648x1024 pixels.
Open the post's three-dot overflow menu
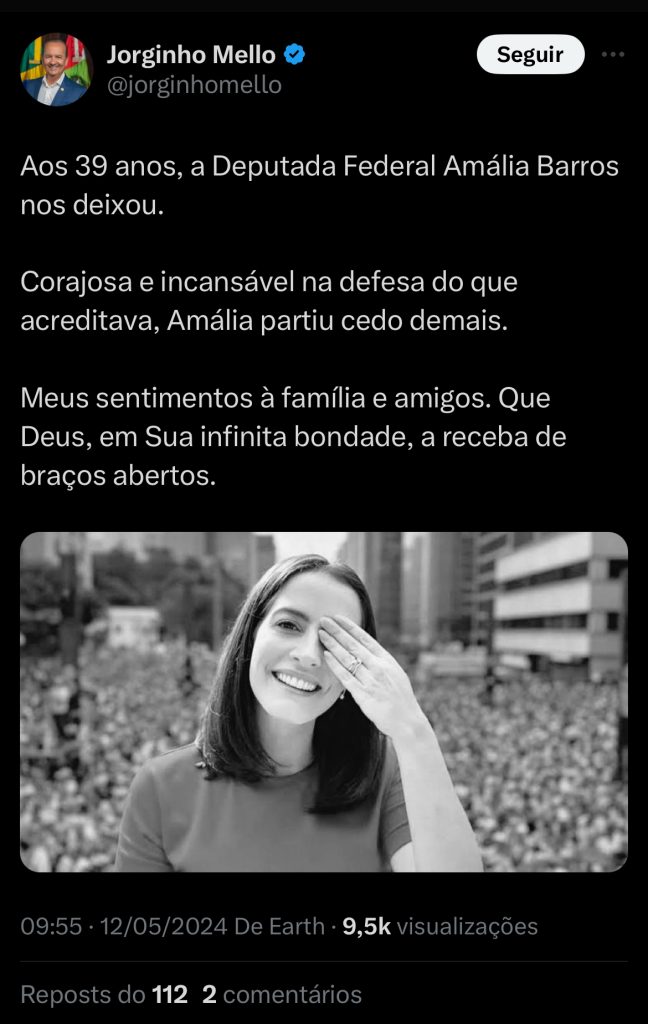612,55
